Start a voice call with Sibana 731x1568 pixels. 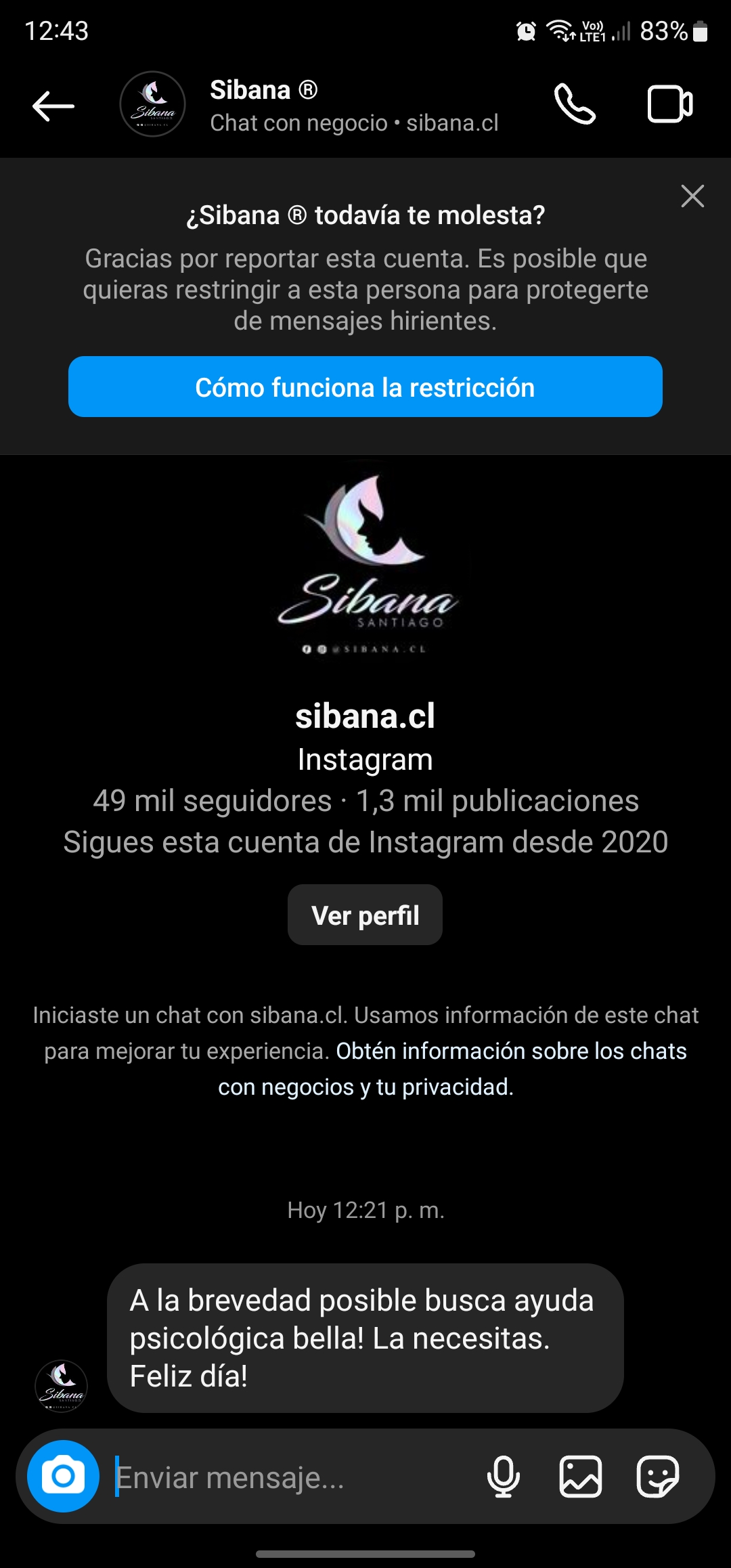coord(575,105)
